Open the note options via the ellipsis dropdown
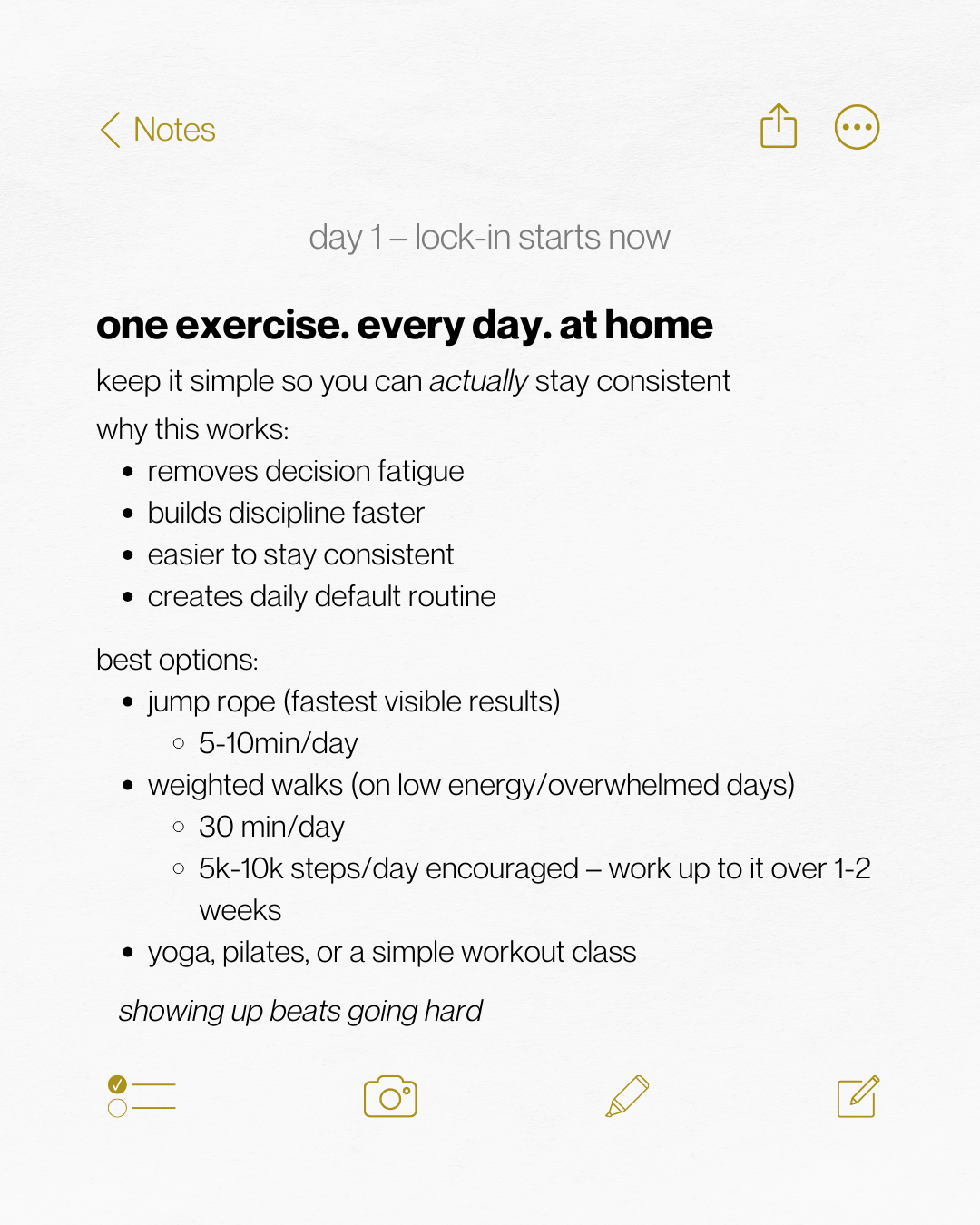The height and width of the screenshot is (1225, 980). tap(856, 127)
